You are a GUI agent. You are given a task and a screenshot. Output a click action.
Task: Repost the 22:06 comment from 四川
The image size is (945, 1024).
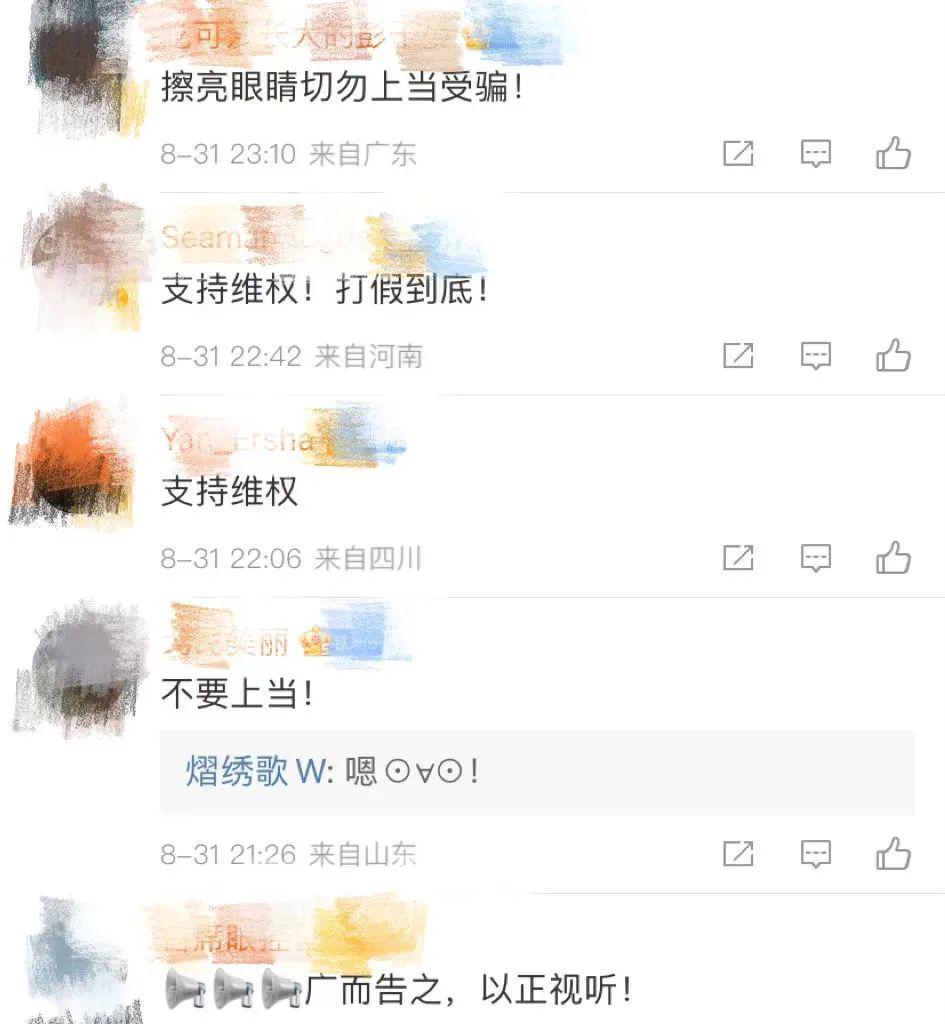tap(738, 557)
